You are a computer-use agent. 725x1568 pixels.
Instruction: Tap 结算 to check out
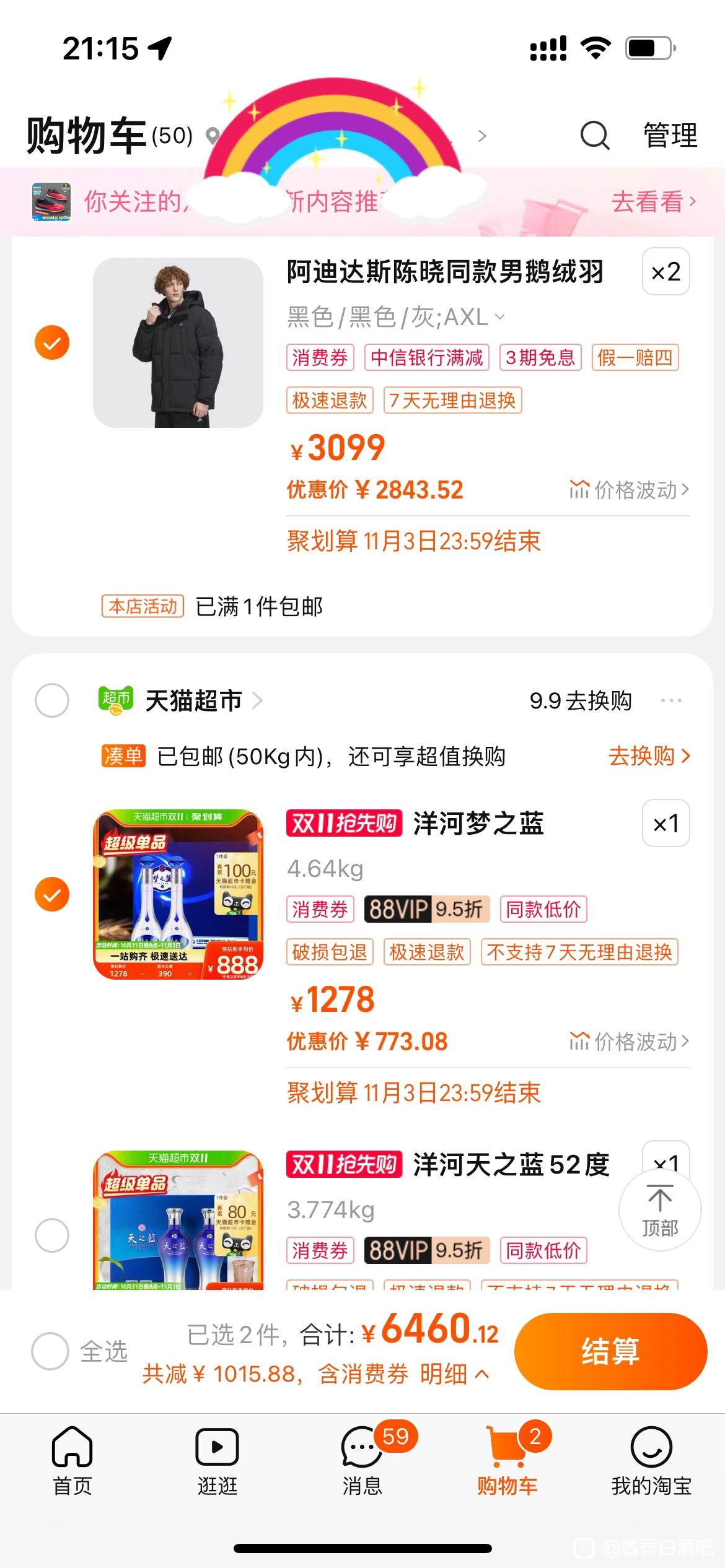tap(610, 1351)
